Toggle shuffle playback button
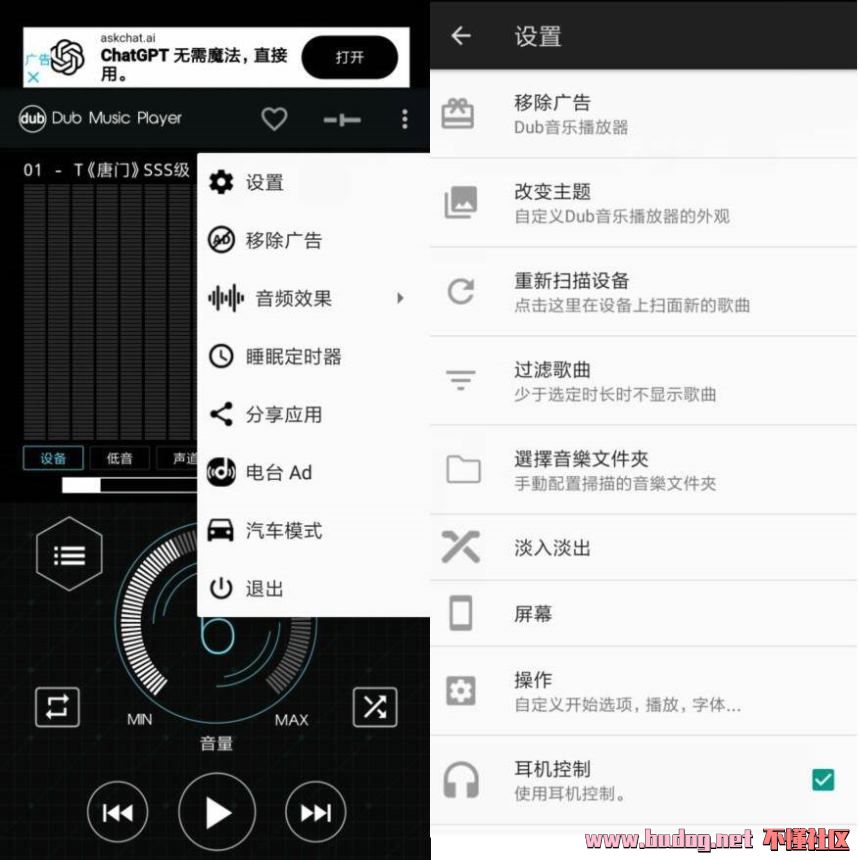The image size is (859, 860). pyautogui.click(x=375, y=707)
